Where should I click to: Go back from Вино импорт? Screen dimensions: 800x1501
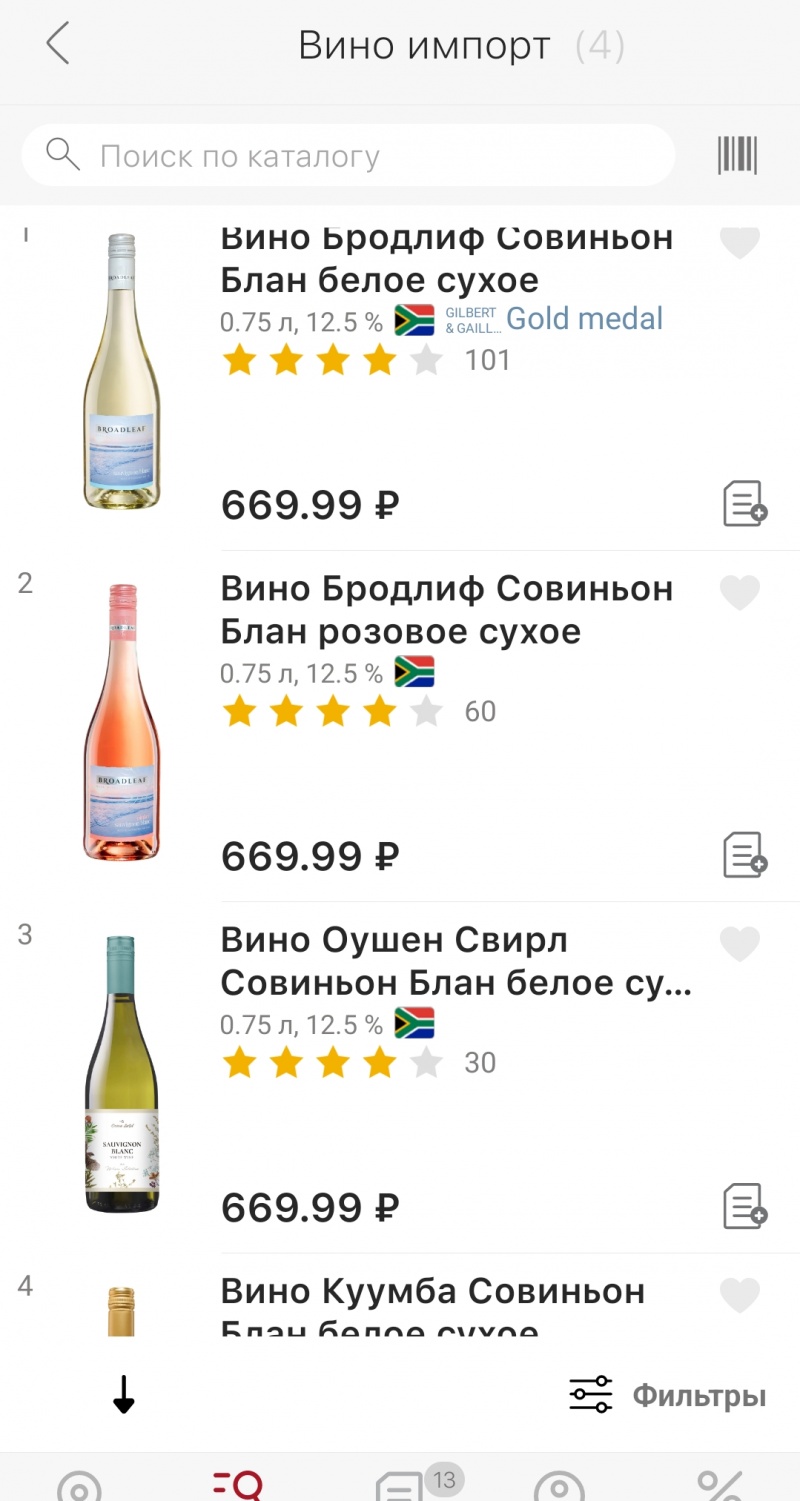click(x=58, y=45)
